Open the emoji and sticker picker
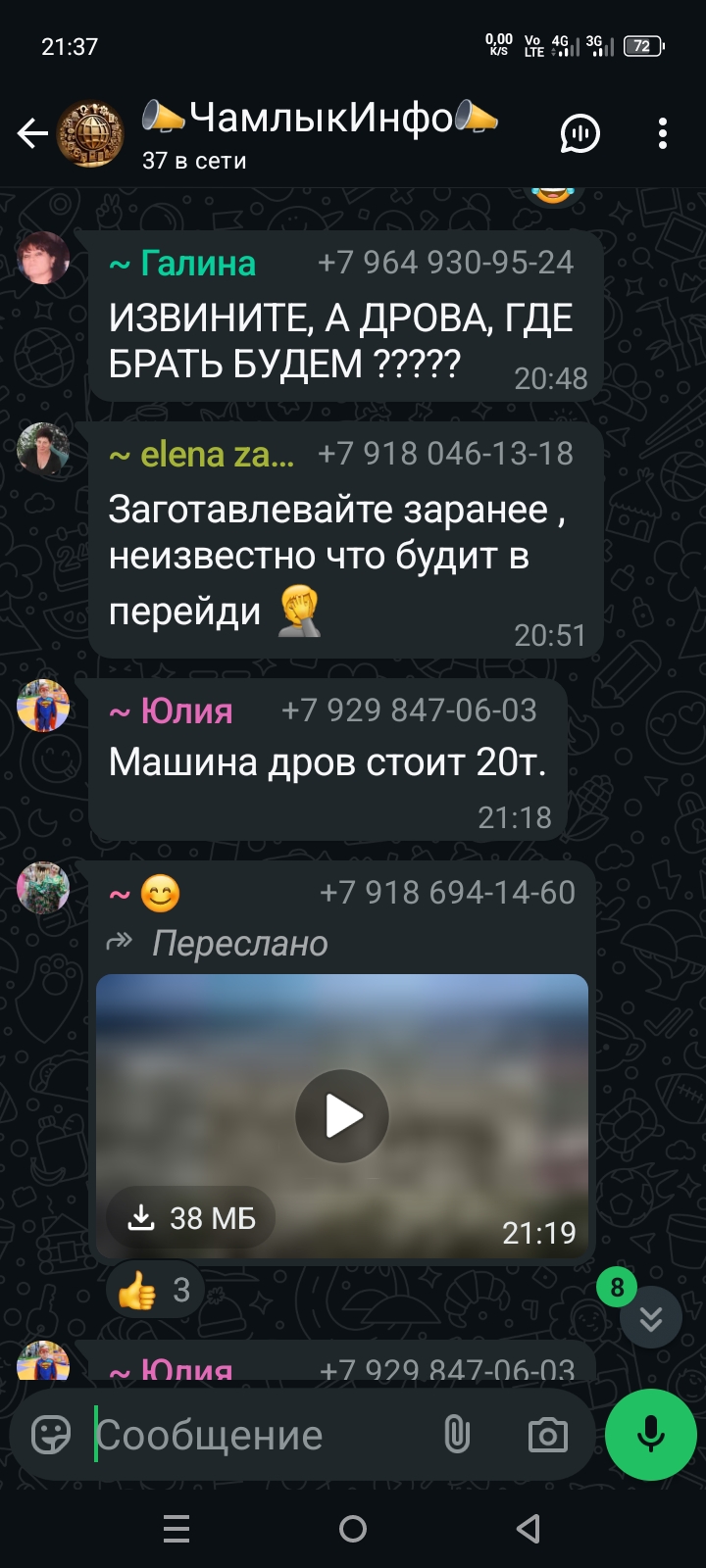 [51, 1436]
